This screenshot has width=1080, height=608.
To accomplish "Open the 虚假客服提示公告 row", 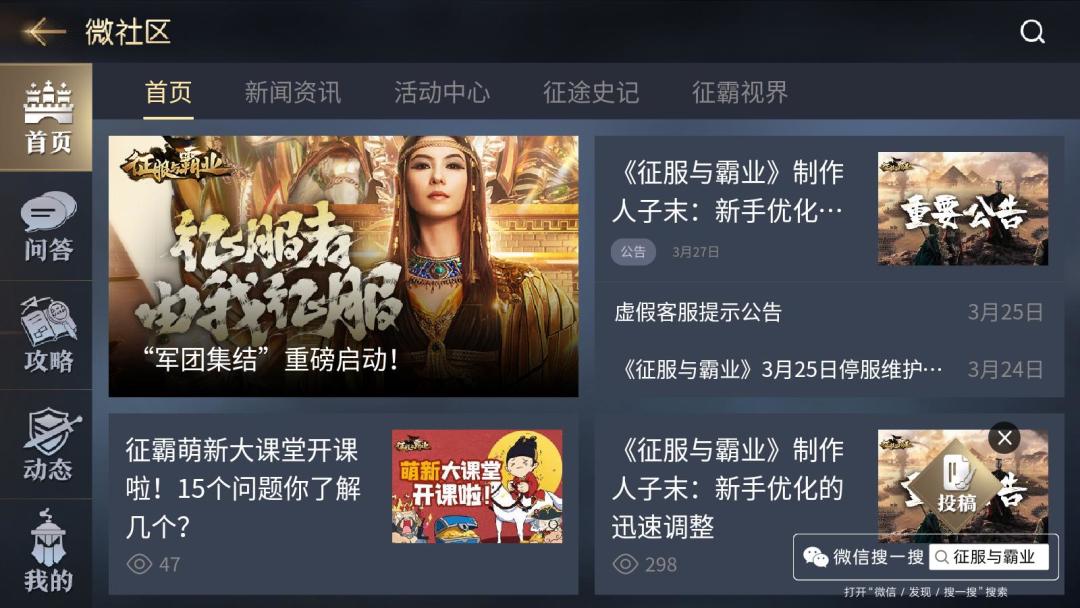I will click(x=829, y=312).
